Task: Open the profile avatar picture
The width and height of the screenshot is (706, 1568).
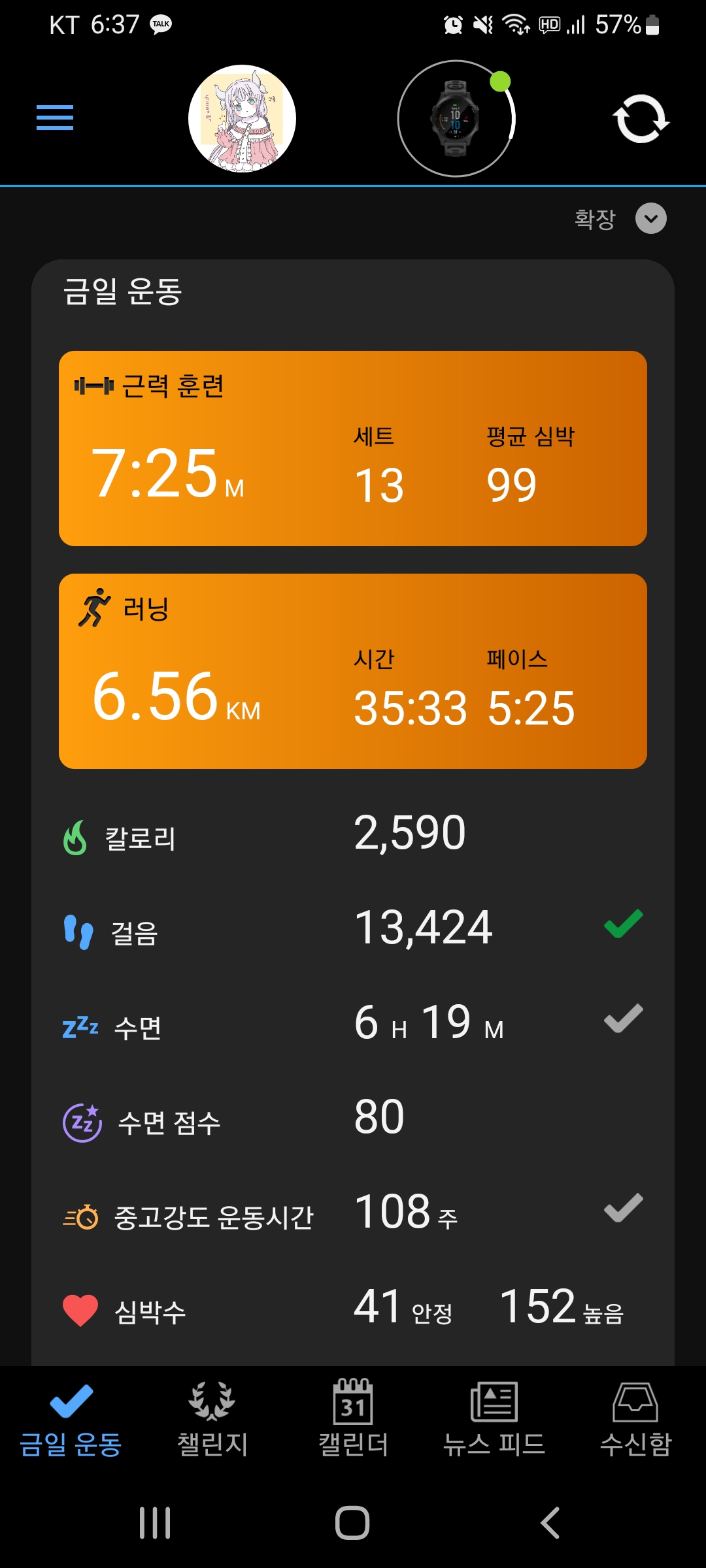Action: coord(242,118)
